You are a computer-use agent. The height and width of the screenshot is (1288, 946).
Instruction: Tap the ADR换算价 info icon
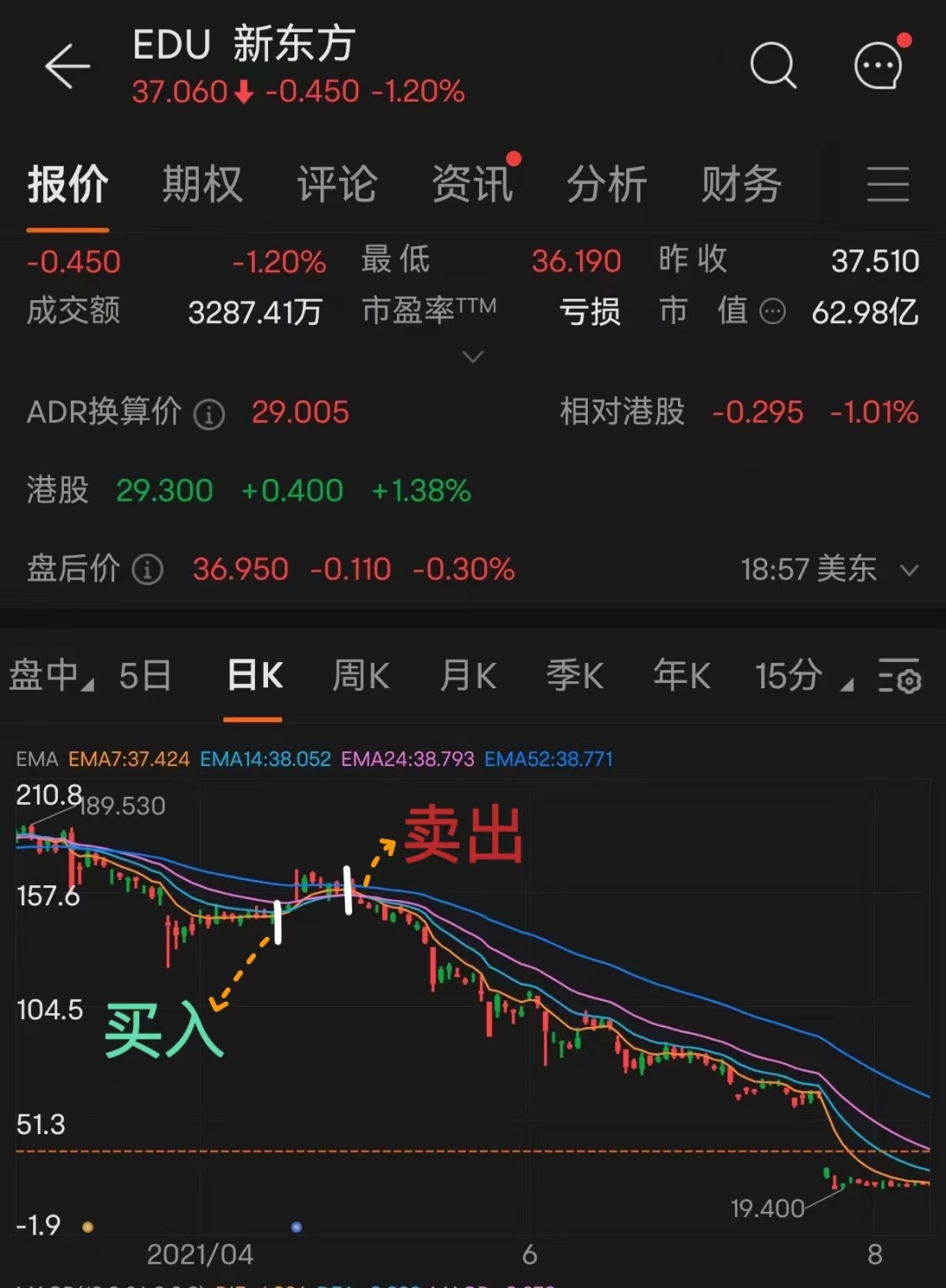(208, 415)
